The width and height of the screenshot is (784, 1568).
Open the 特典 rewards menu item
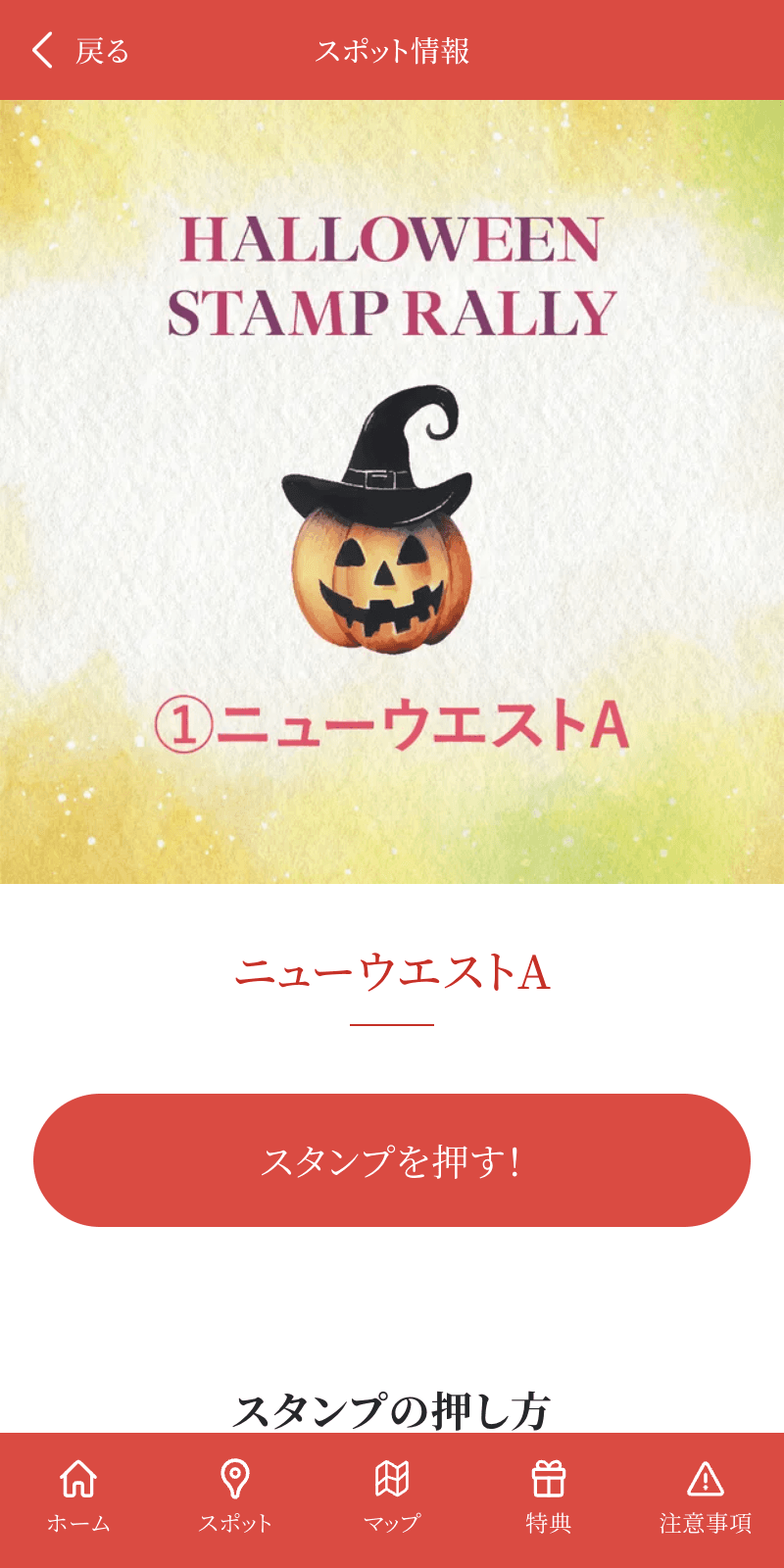(550, 1522)
